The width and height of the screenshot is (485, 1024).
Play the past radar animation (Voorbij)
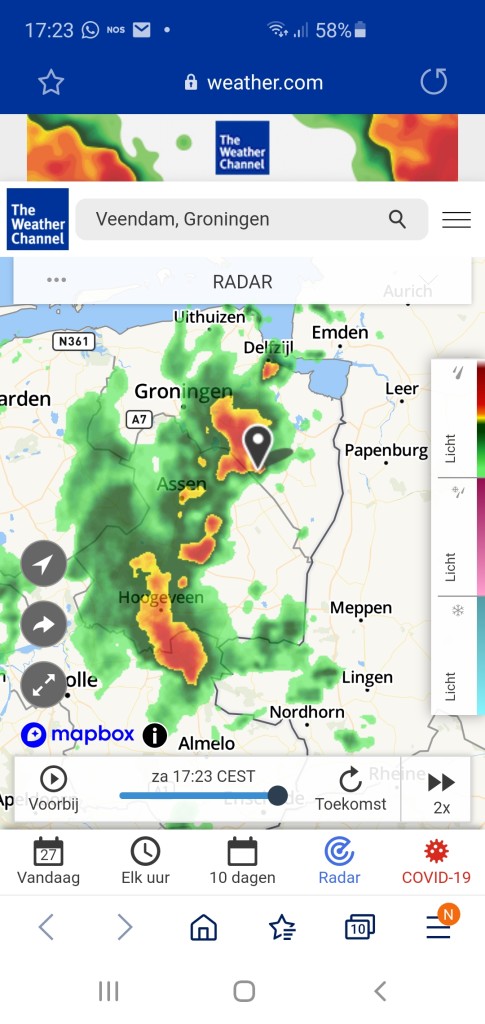(54, 790)
